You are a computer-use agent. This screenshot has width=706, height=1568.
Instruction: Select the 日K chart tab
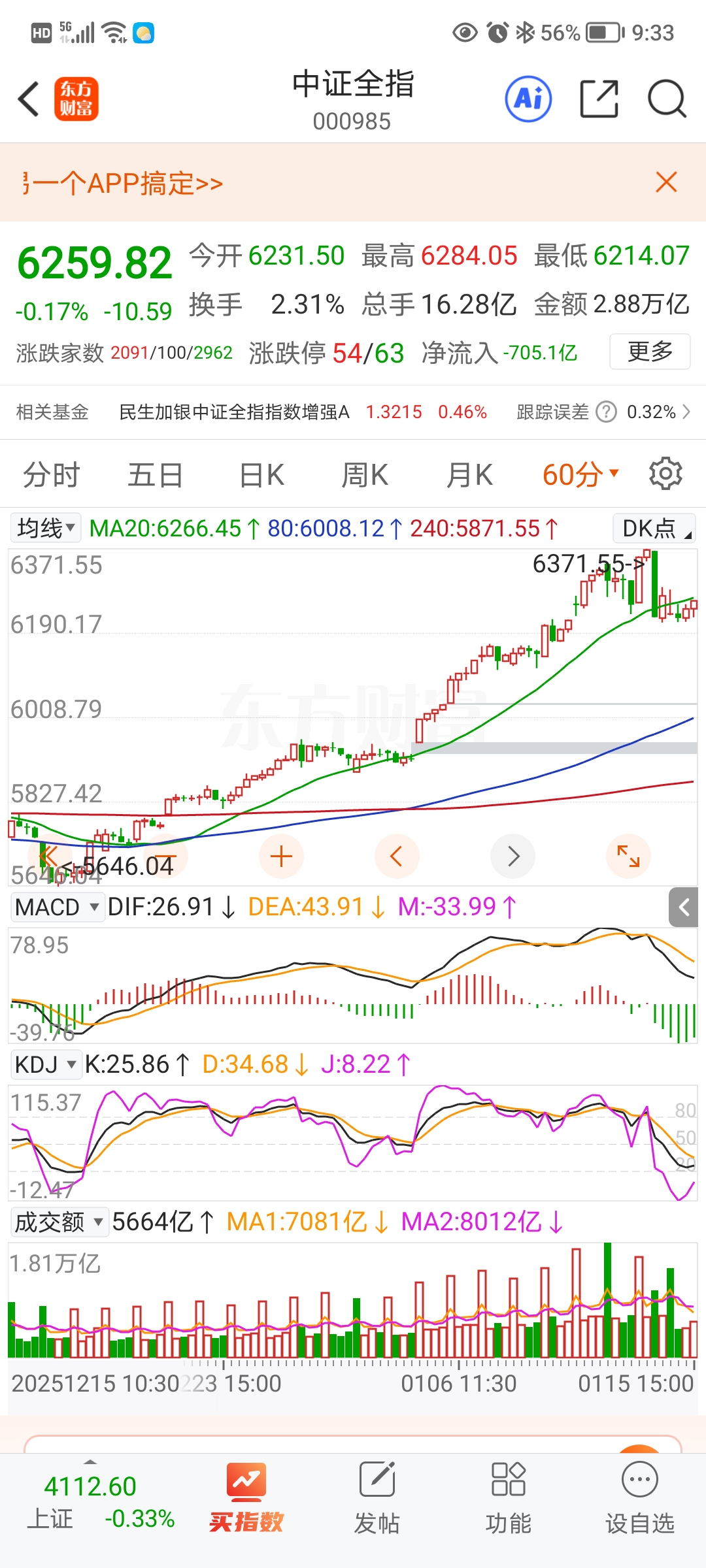[261, 475]
